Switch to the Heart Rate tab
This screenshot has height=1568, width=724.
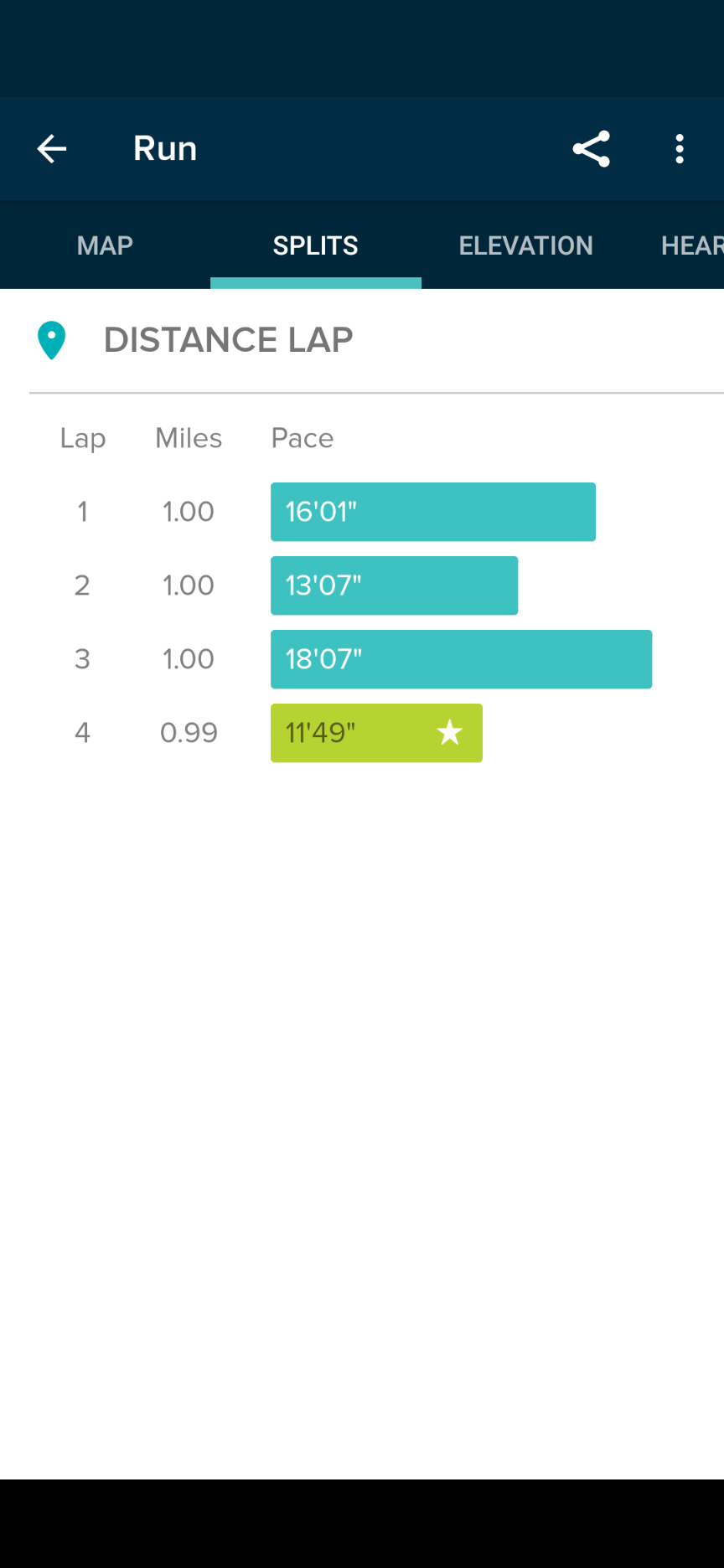[691, 245]
